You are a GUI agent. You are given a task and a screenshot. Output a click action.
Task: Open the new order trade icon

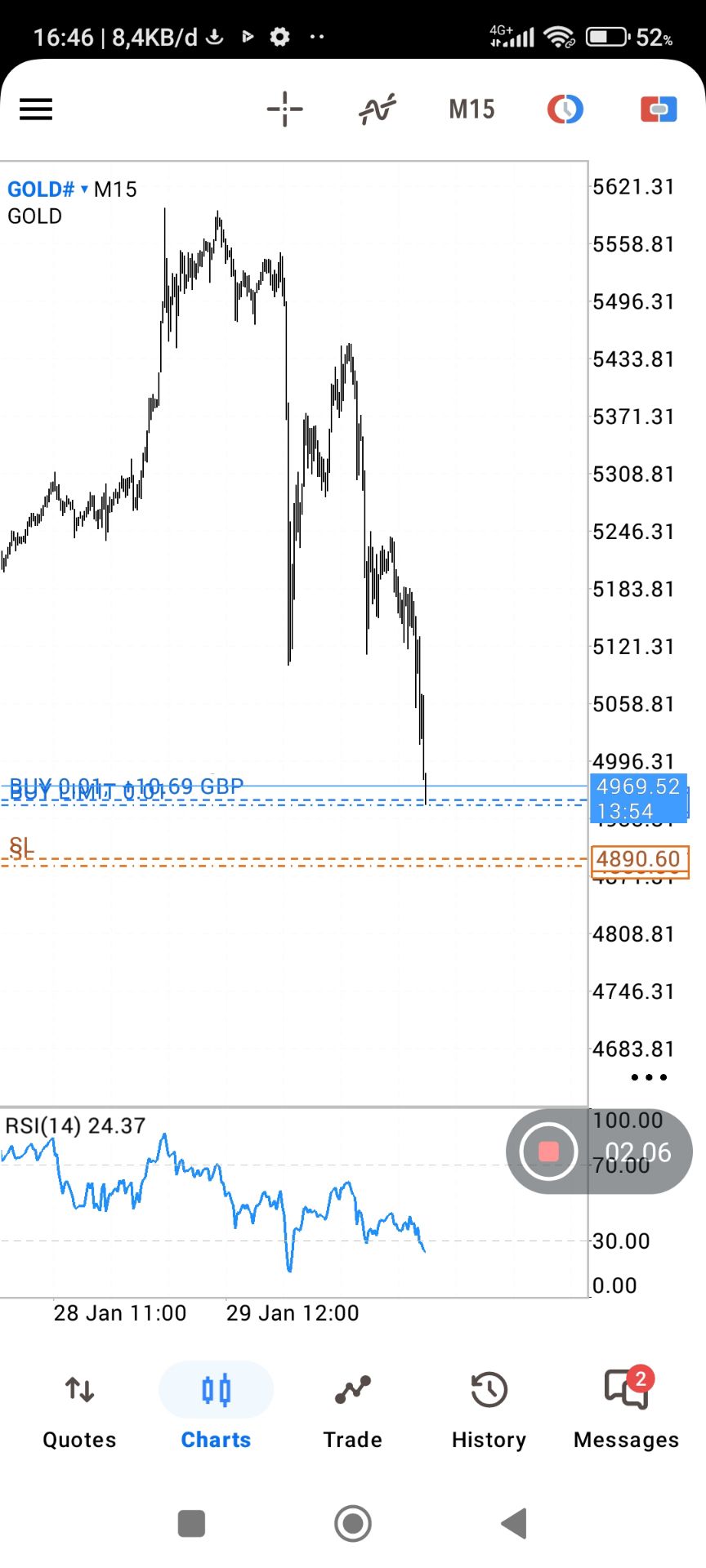tap(658, 109)
